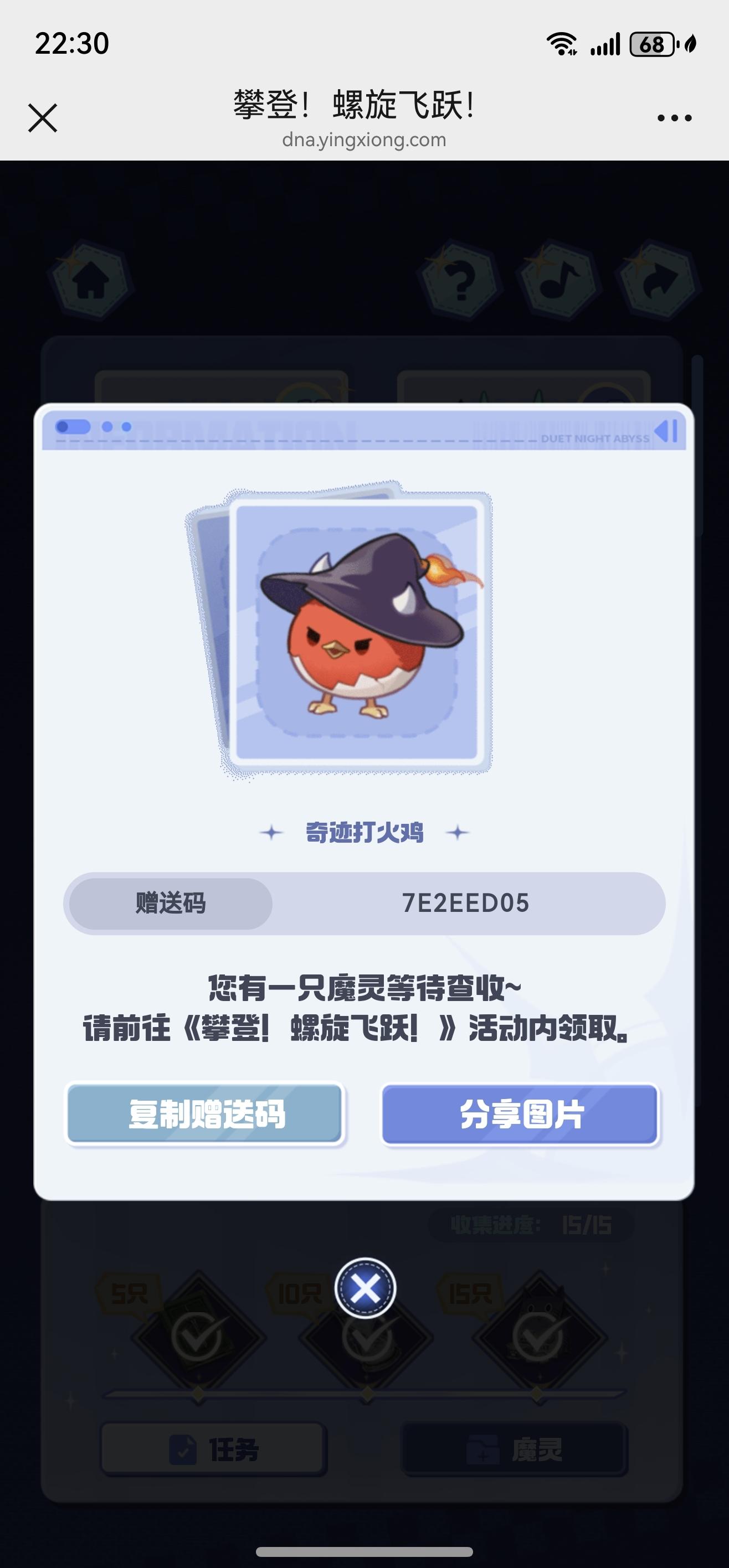Tap 分享图片 to share the image
Viewport: 729px width, 1568px height.
(x=520, y=1114)
